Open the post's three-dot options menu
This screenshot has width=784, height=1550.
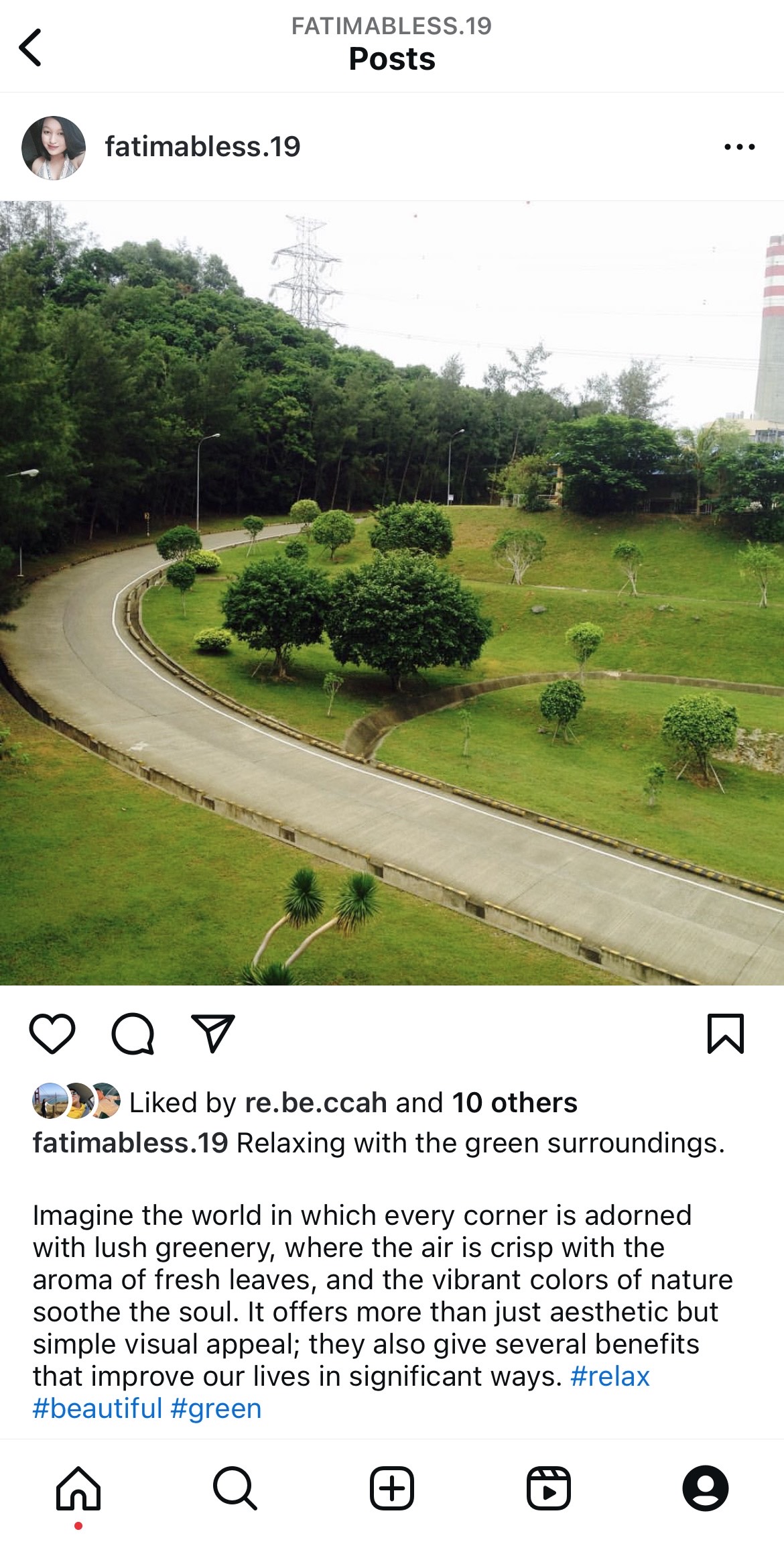739,147
